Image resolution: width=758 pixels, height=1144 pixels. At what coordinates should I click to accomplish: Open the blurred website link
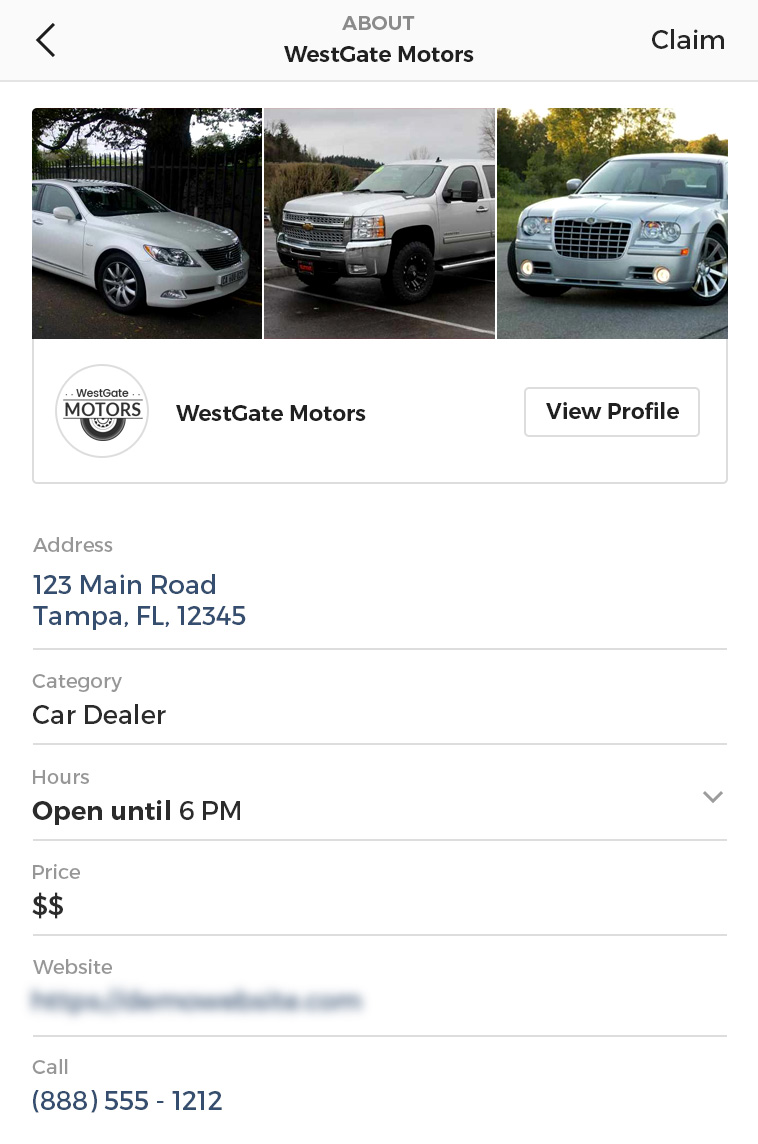pyautogui.click(x=197, y=1000)
